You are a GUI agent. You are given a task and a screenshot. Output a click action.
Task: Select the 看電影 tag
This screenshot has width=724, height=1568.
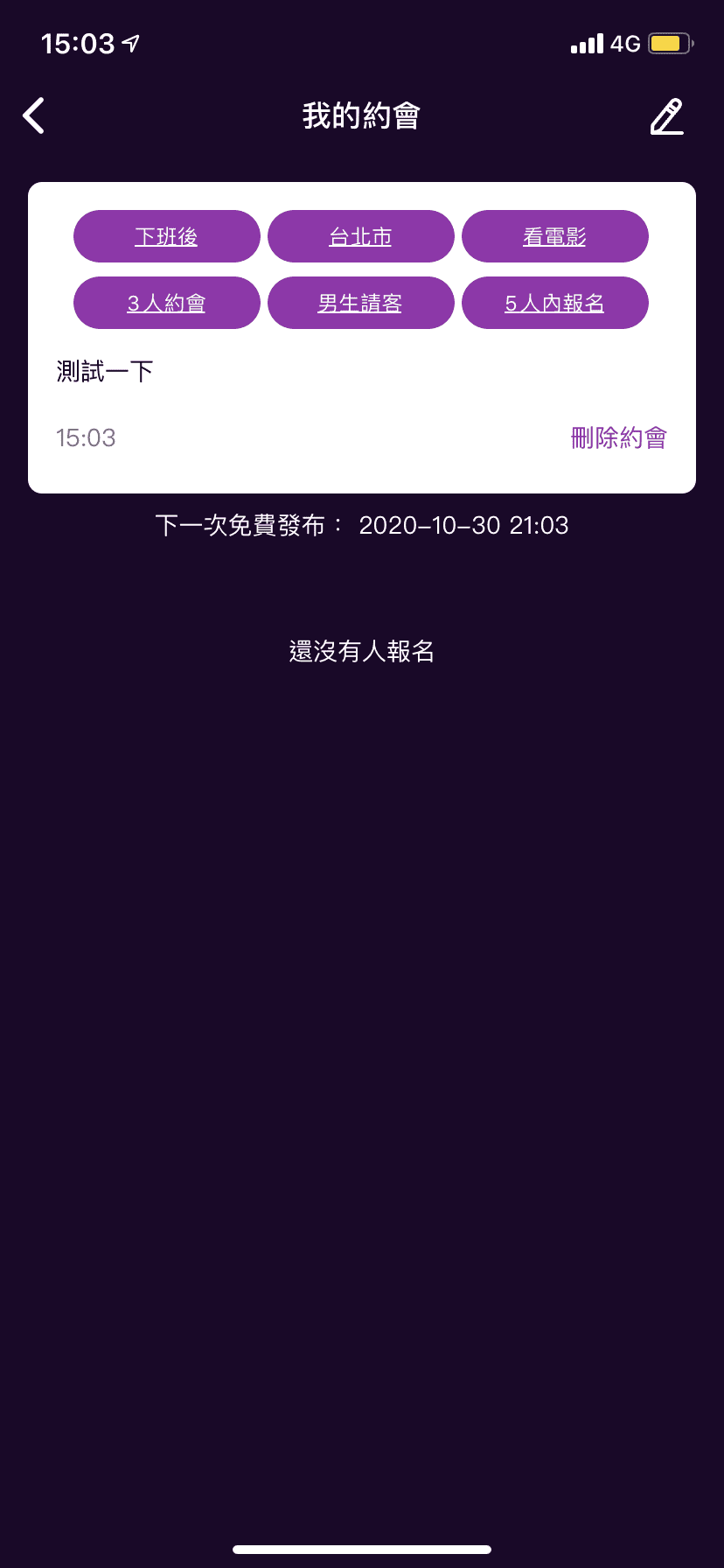click(554, 236)
